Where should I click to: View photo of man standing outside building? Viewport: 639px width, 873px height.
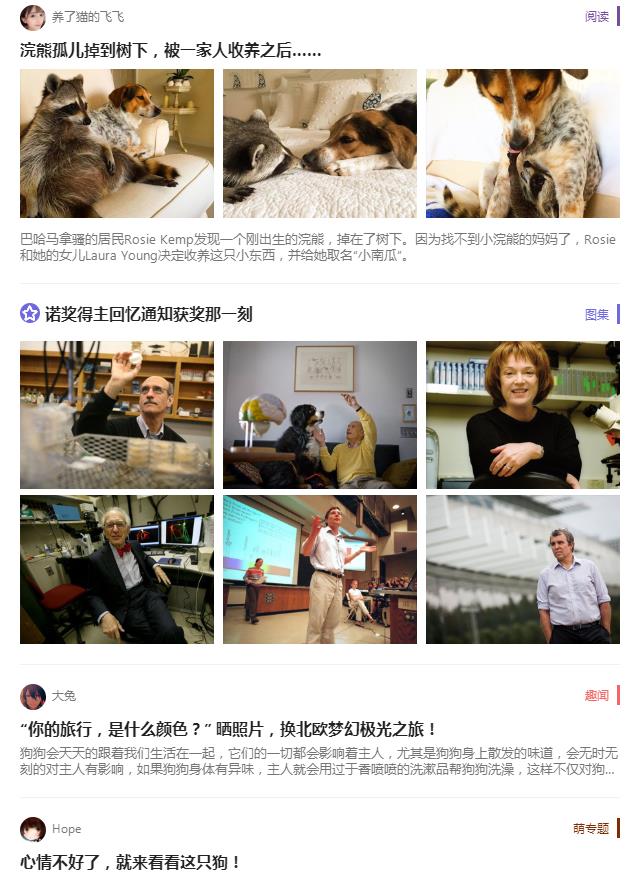pos(523,569)
